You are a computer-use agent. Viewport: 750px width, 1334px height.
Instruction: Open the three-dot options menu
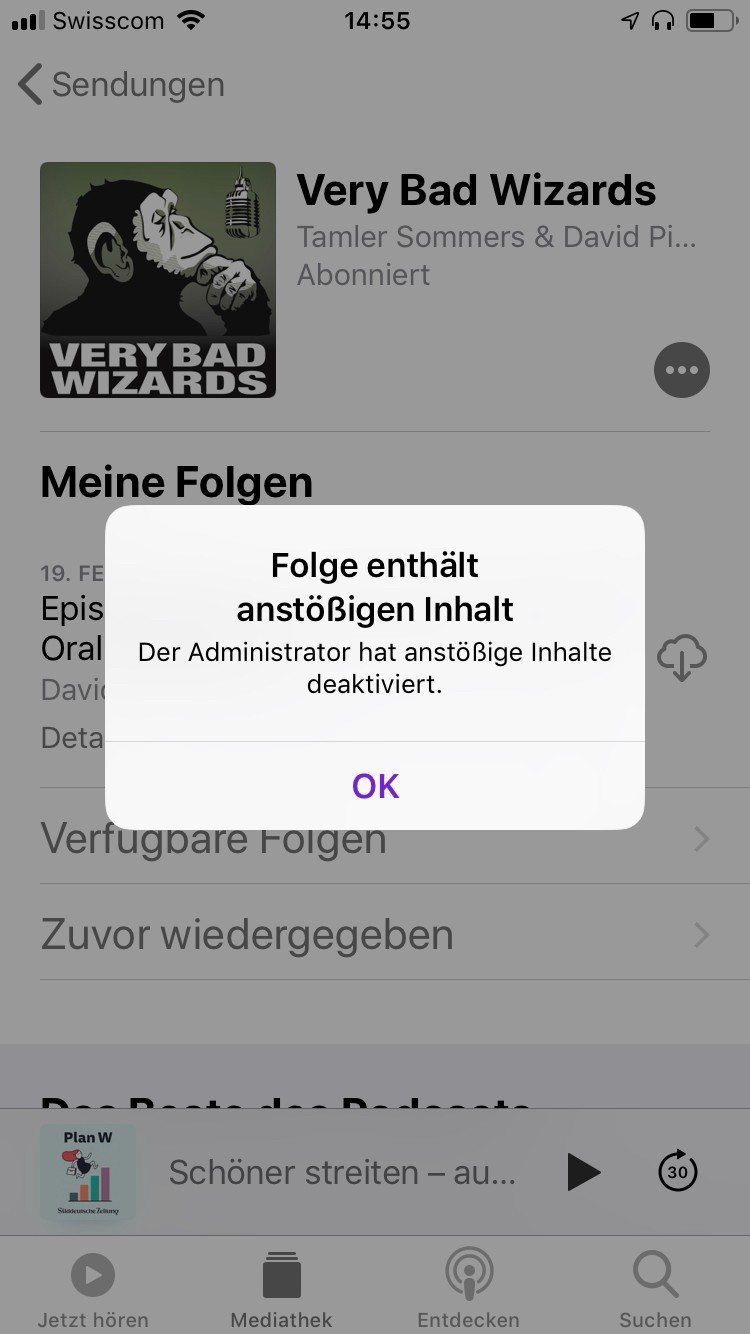click(681, 370)
